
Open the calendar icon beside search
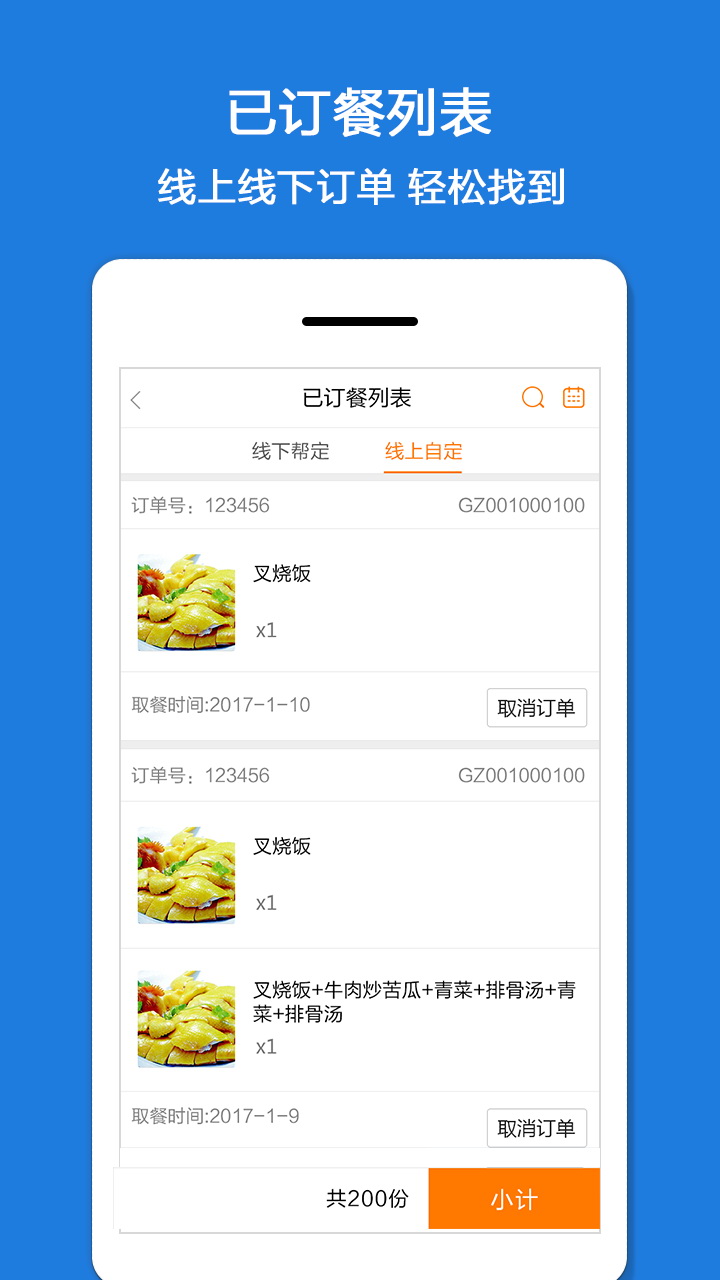click(x=573, y=397)
